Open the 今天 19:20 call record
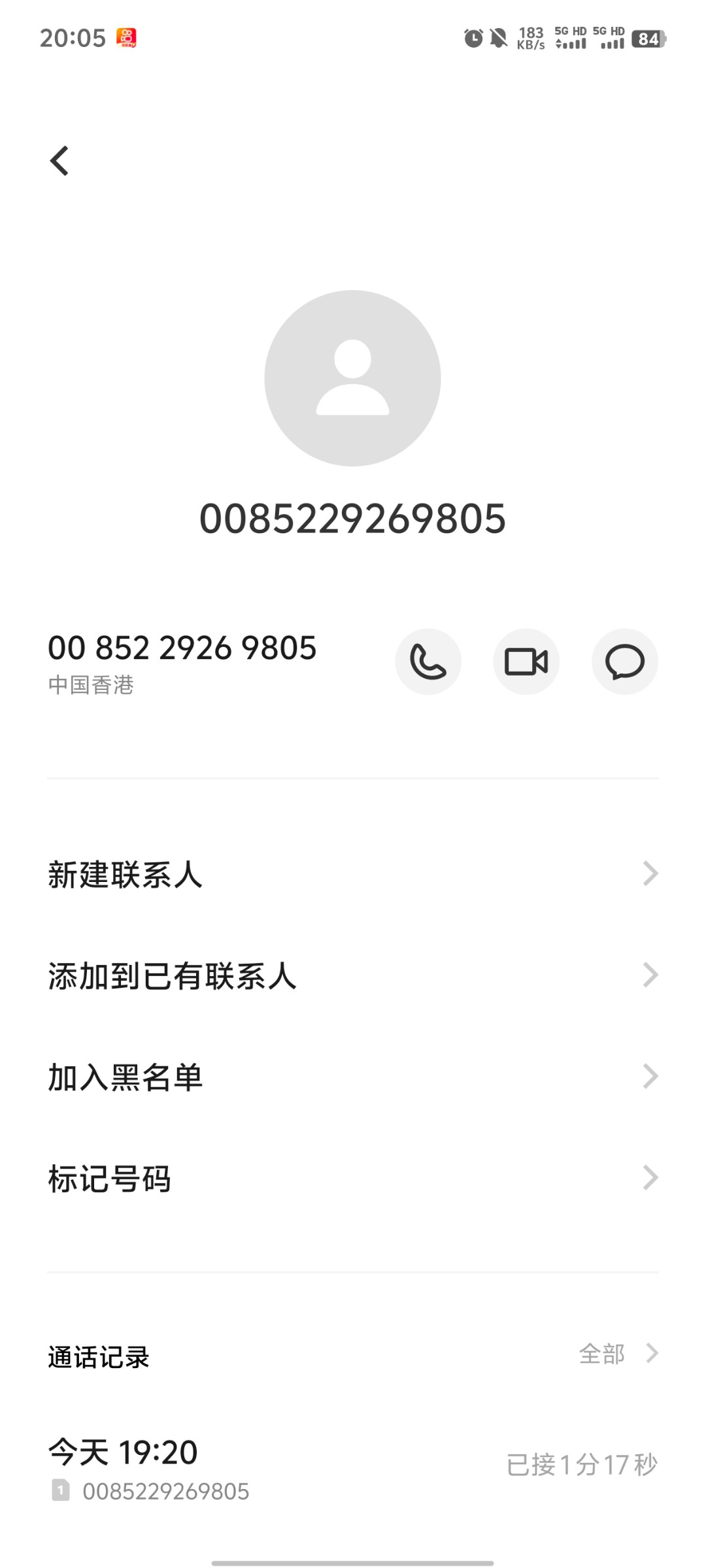The width and height of the screenshot is (706, 1568). pyautogui.click(x=353, y=1467)
